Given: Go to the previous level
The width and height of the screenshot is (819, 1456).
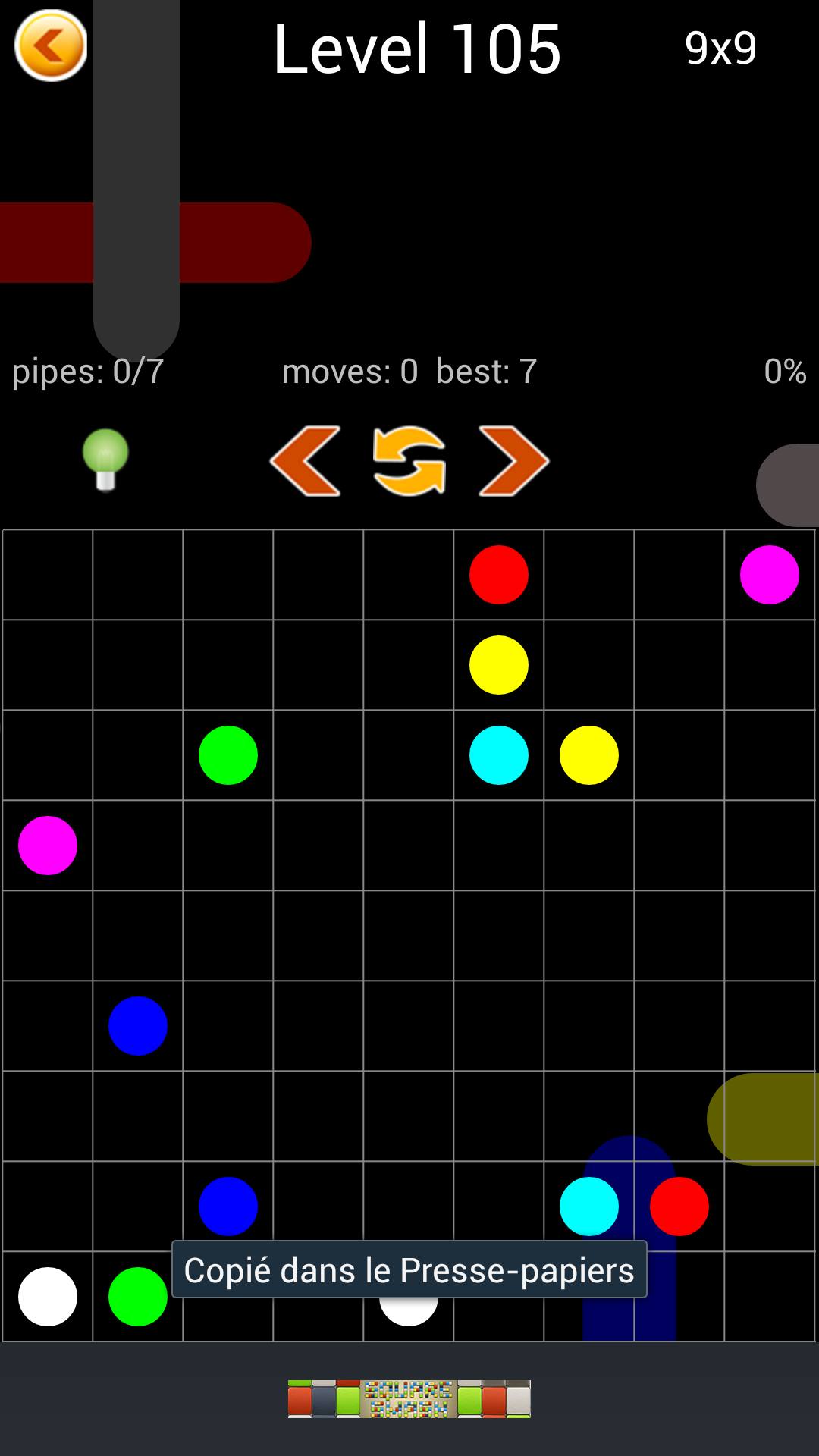Looking at the screenshot, I should 305,461.
